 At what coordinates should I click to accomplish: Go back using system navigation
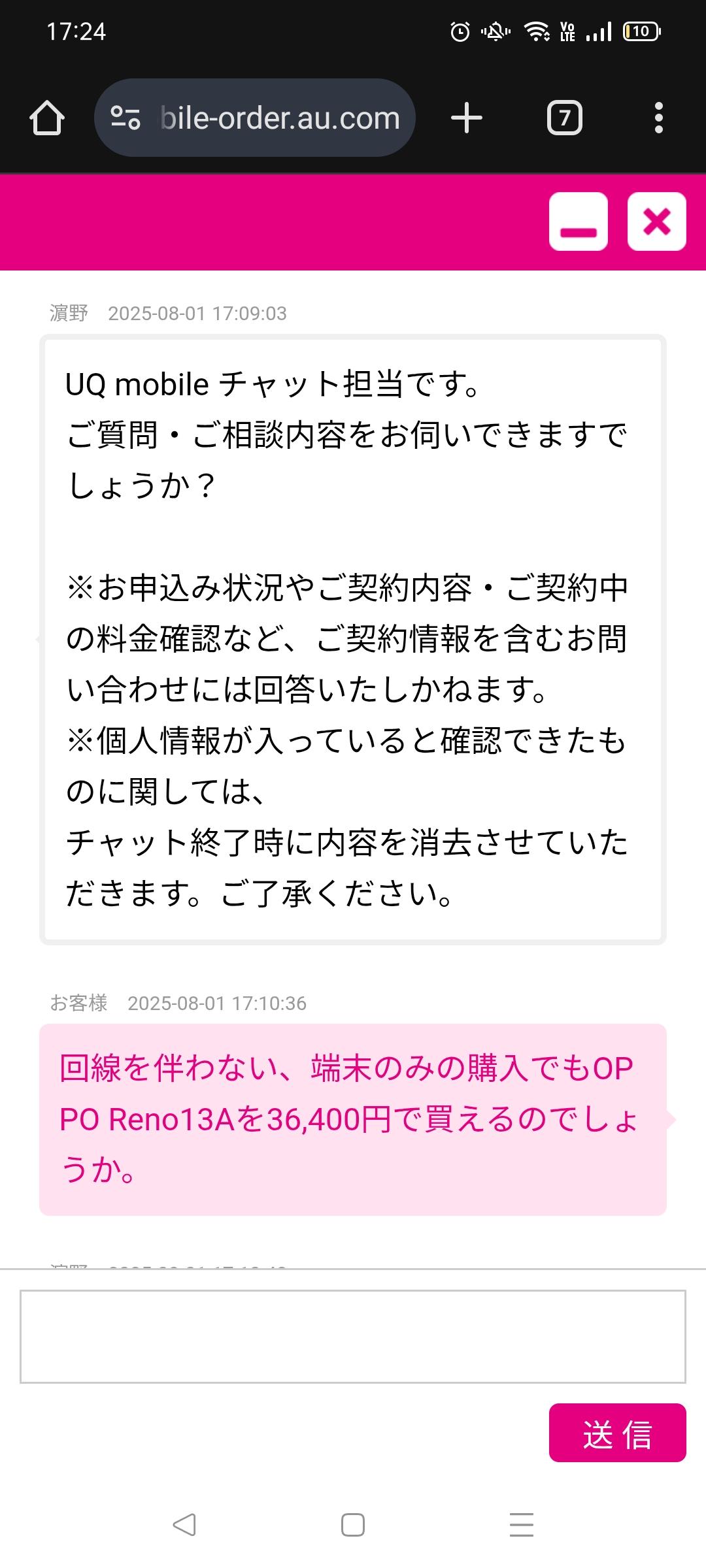[x=184, y=1525]
